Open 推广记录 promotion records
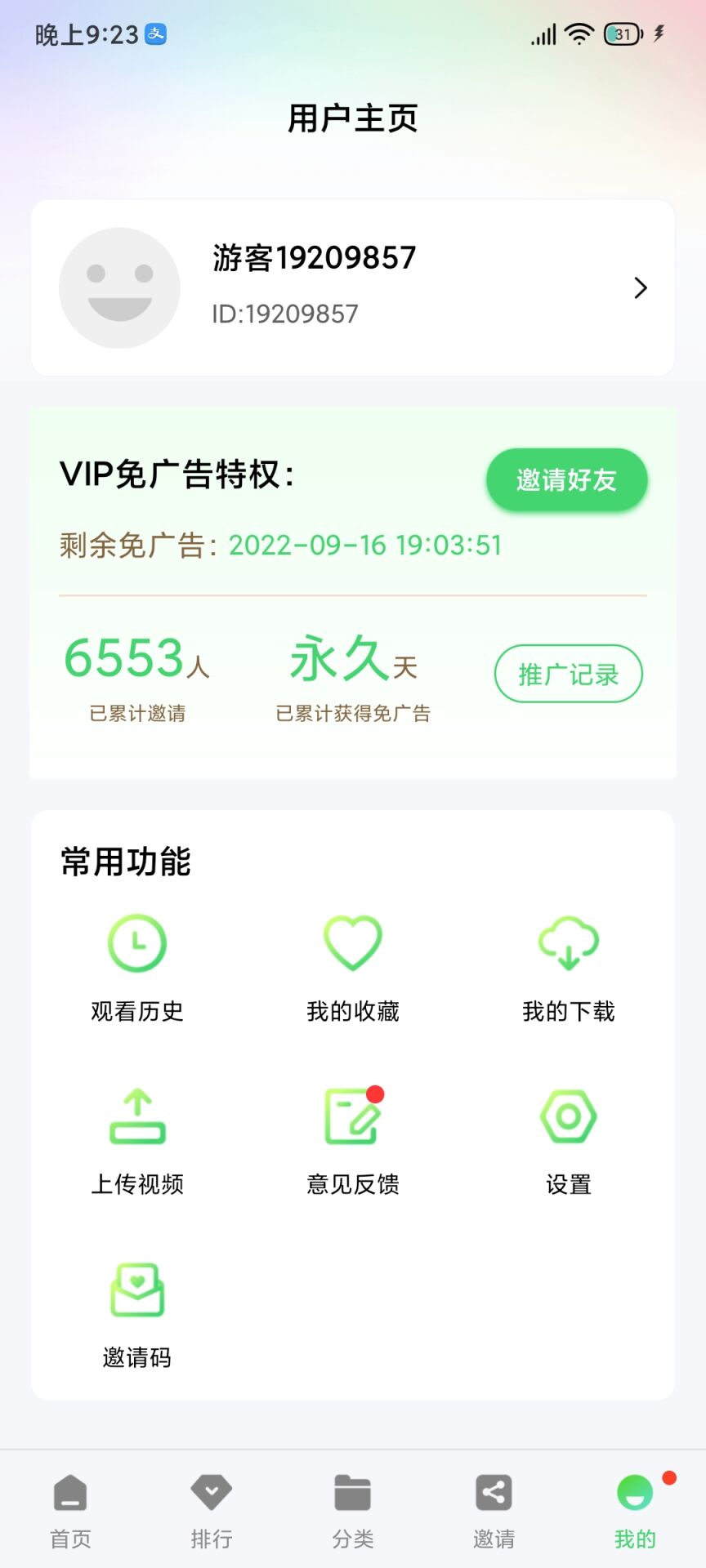The image size is (706, 1568). [568, 674]
